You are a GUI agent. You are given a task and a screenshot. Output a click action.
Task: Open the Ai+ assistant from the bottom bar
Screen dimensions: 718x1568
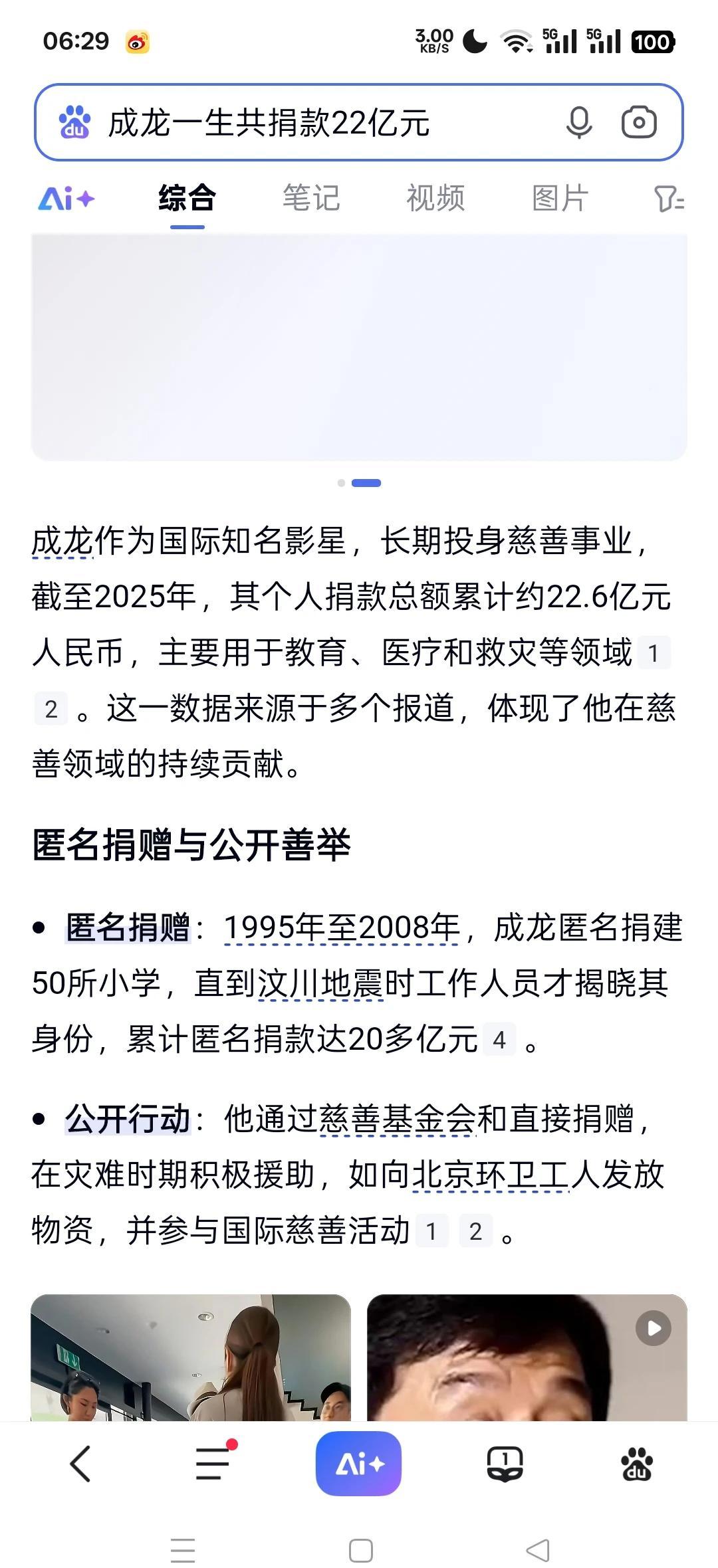(x=358, y=1462)
